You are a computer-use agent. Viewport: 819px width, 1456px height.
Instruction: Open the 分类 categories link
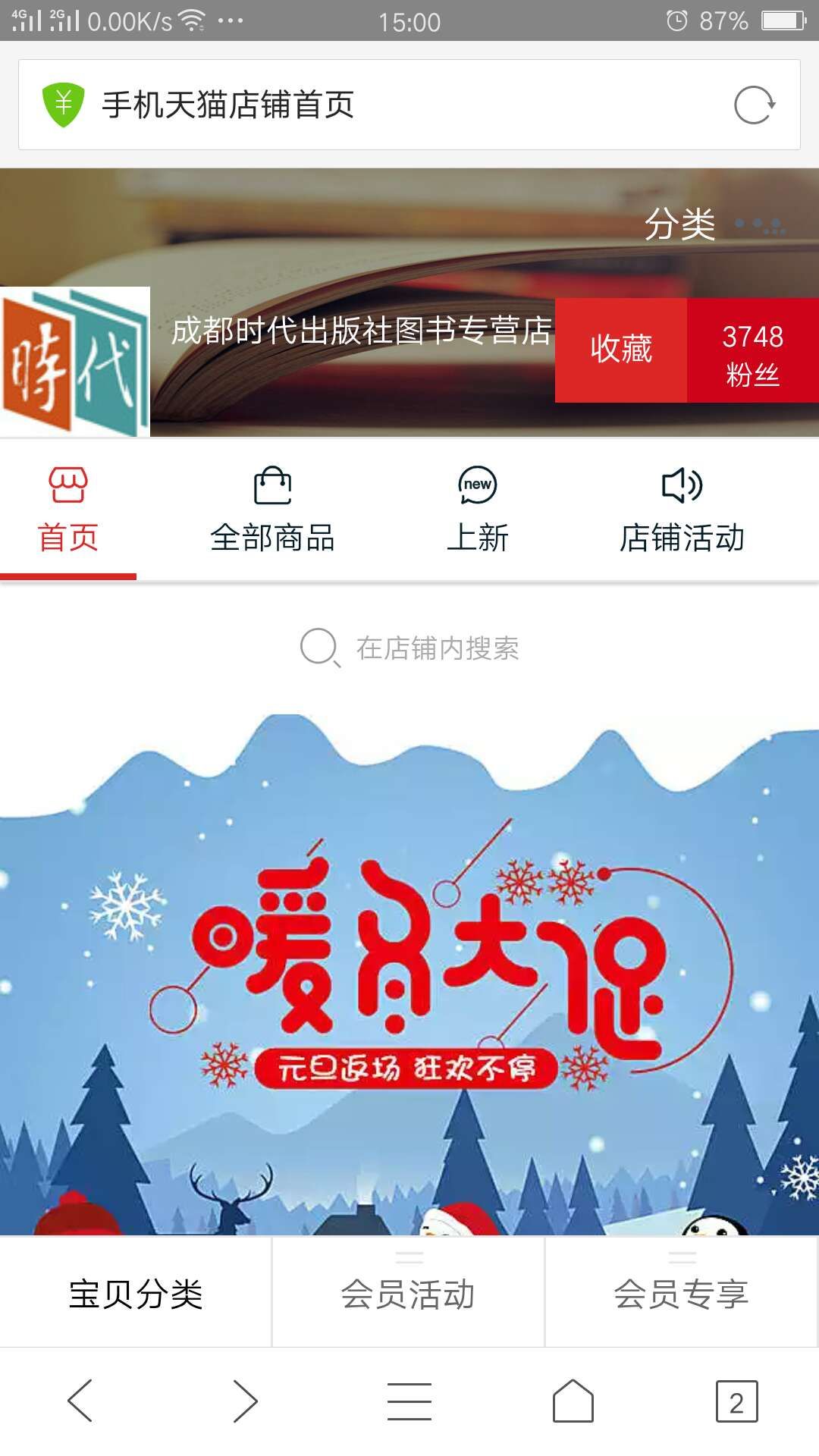pos(680,224)
